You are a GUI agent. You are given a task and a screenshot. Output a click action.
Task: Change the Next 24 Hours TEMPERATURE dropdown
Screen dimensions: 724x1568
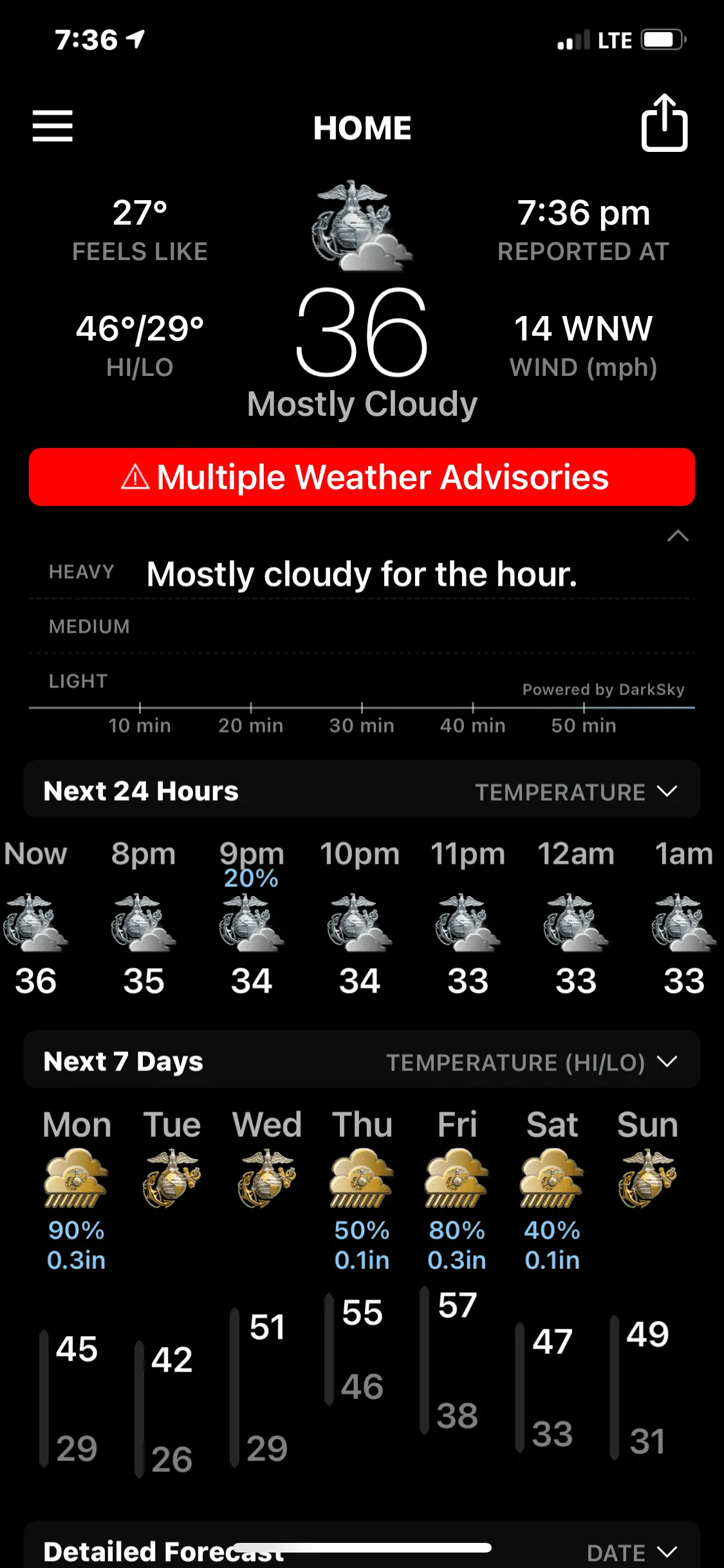point(575,792)
